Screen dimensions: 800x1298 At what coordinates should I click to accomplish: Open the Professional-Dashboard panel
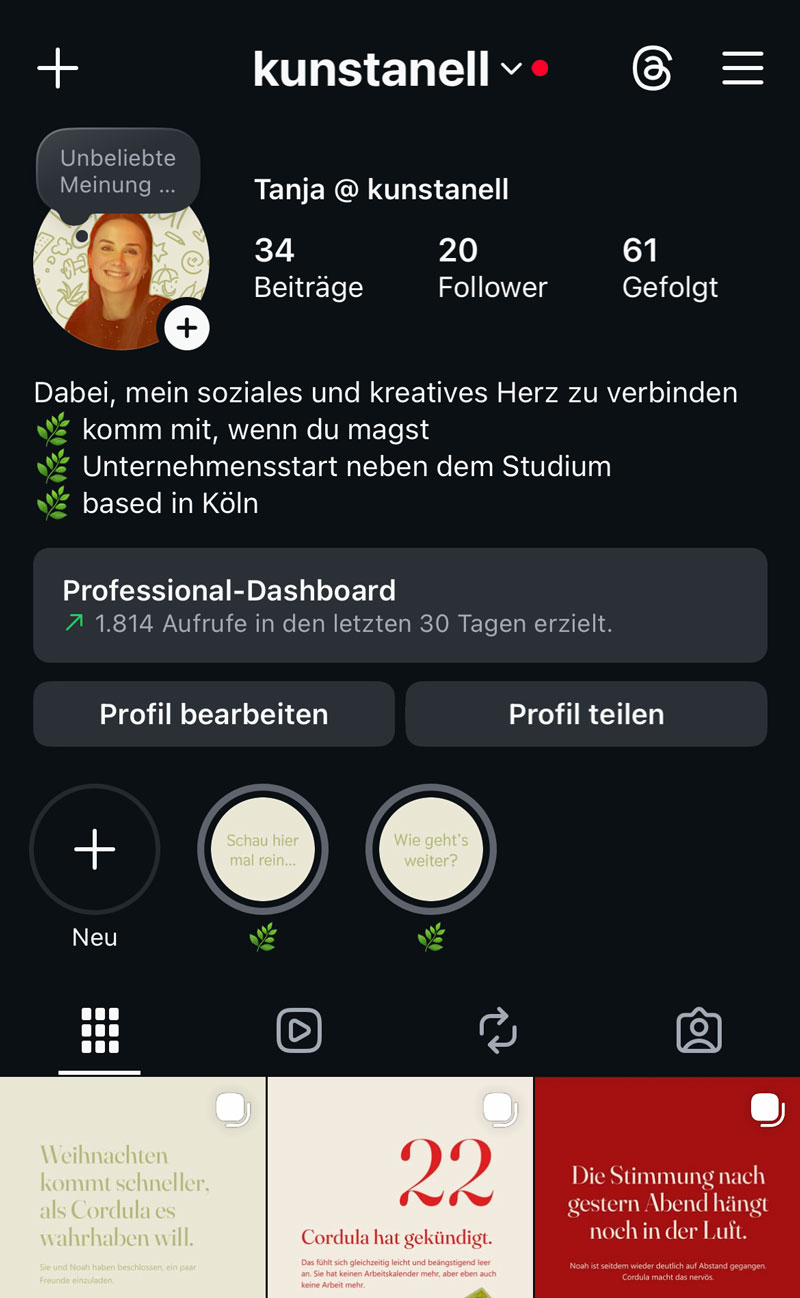(400, 605)
